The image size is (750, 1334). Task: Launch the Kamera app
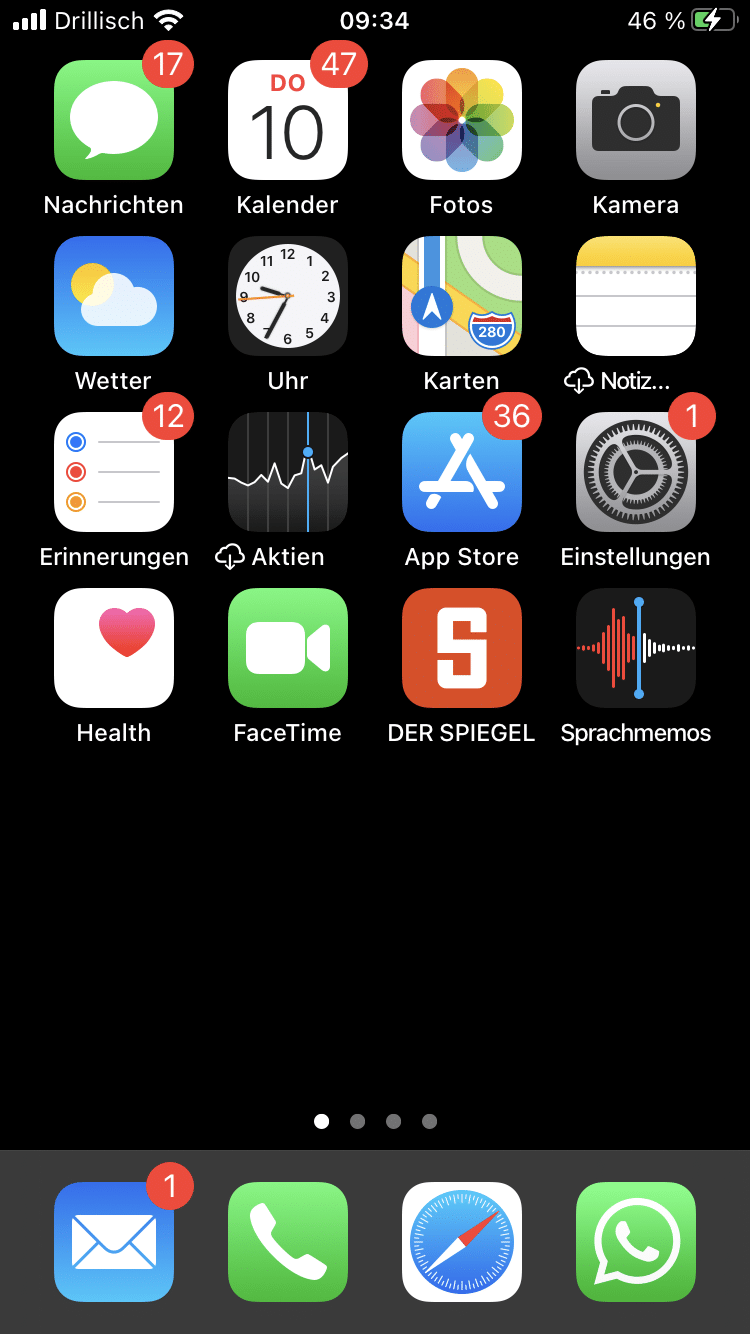tap(636, 120)
